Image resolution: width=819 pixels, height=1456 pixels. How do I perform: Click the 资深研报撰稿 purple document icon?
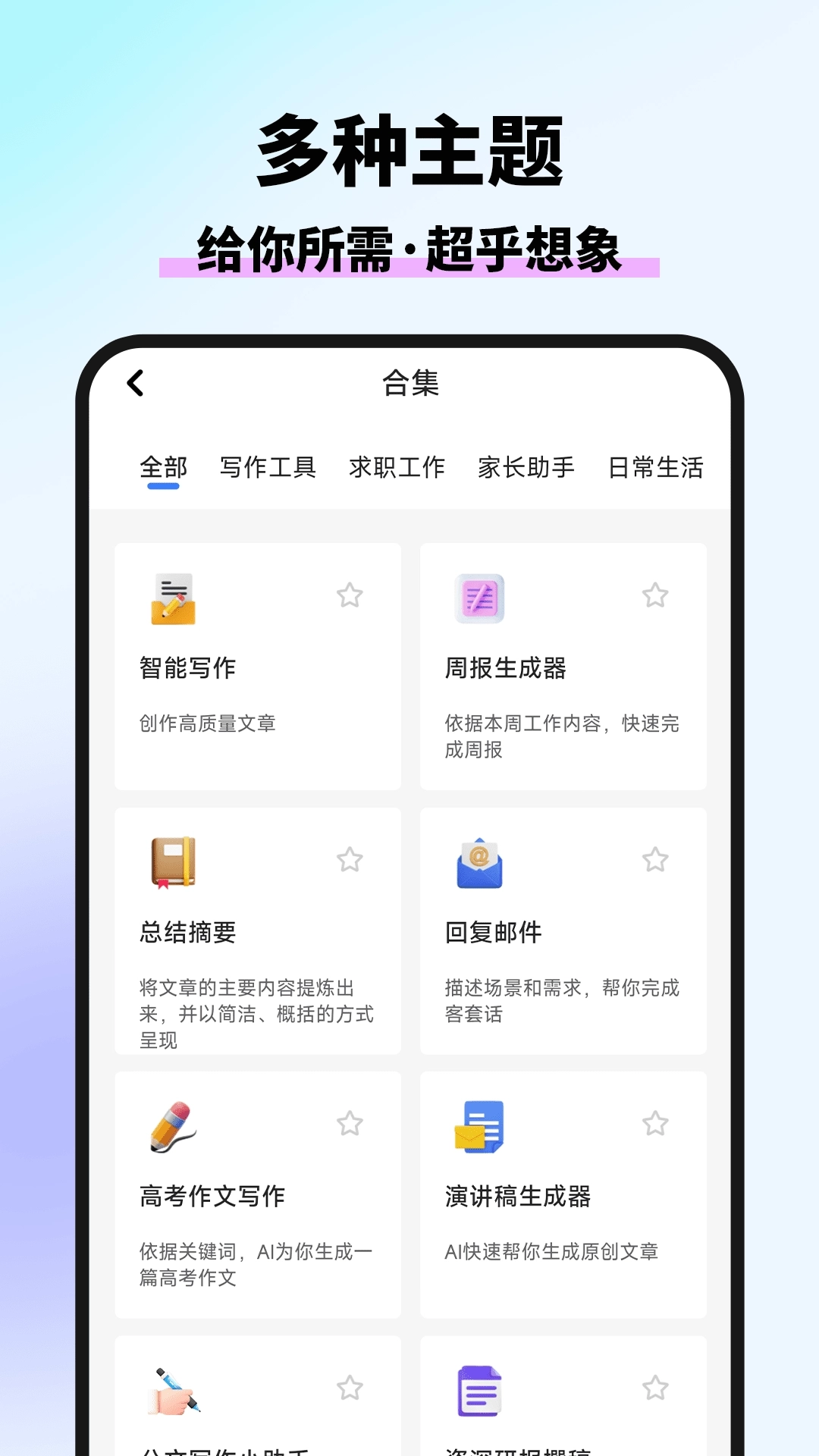pyautogui.click(x=479, y=1392)
